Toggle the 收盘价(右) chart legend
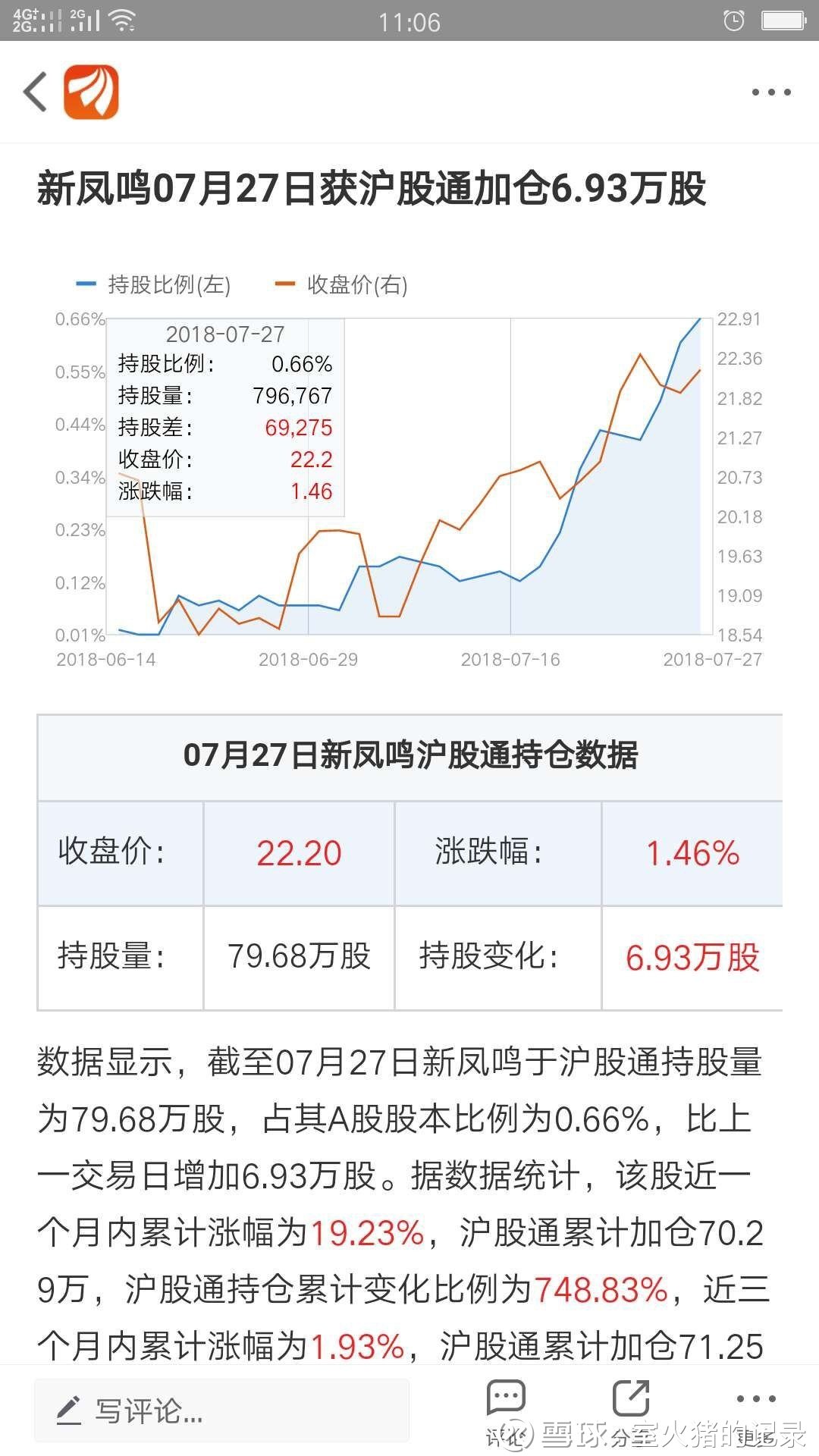The height and width of the screenshot is (1456, 819). pyautogui.click(x=342, y=284)
